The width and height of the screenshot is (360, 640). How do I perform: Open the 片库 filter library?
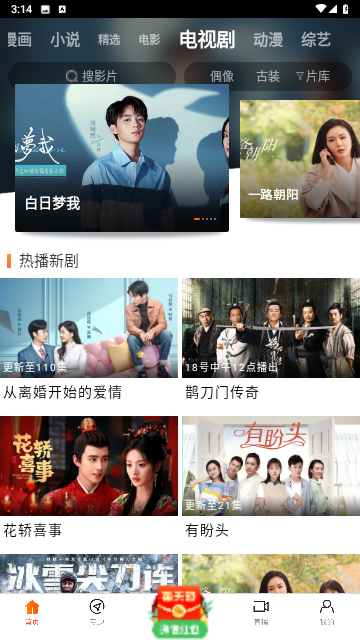(x=313, y=76)
